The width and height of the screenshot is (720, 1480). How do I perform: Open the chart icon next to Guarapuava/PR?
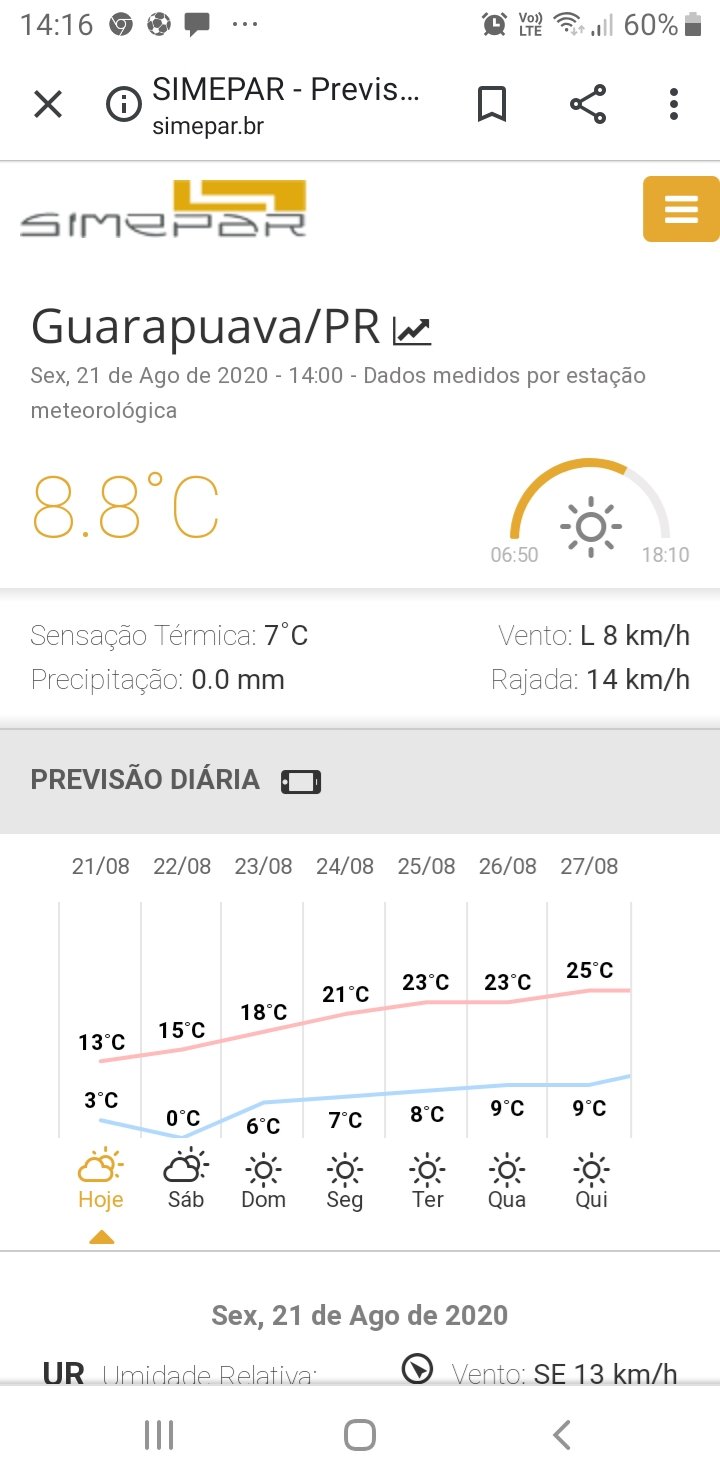click(x=412, y=330)
